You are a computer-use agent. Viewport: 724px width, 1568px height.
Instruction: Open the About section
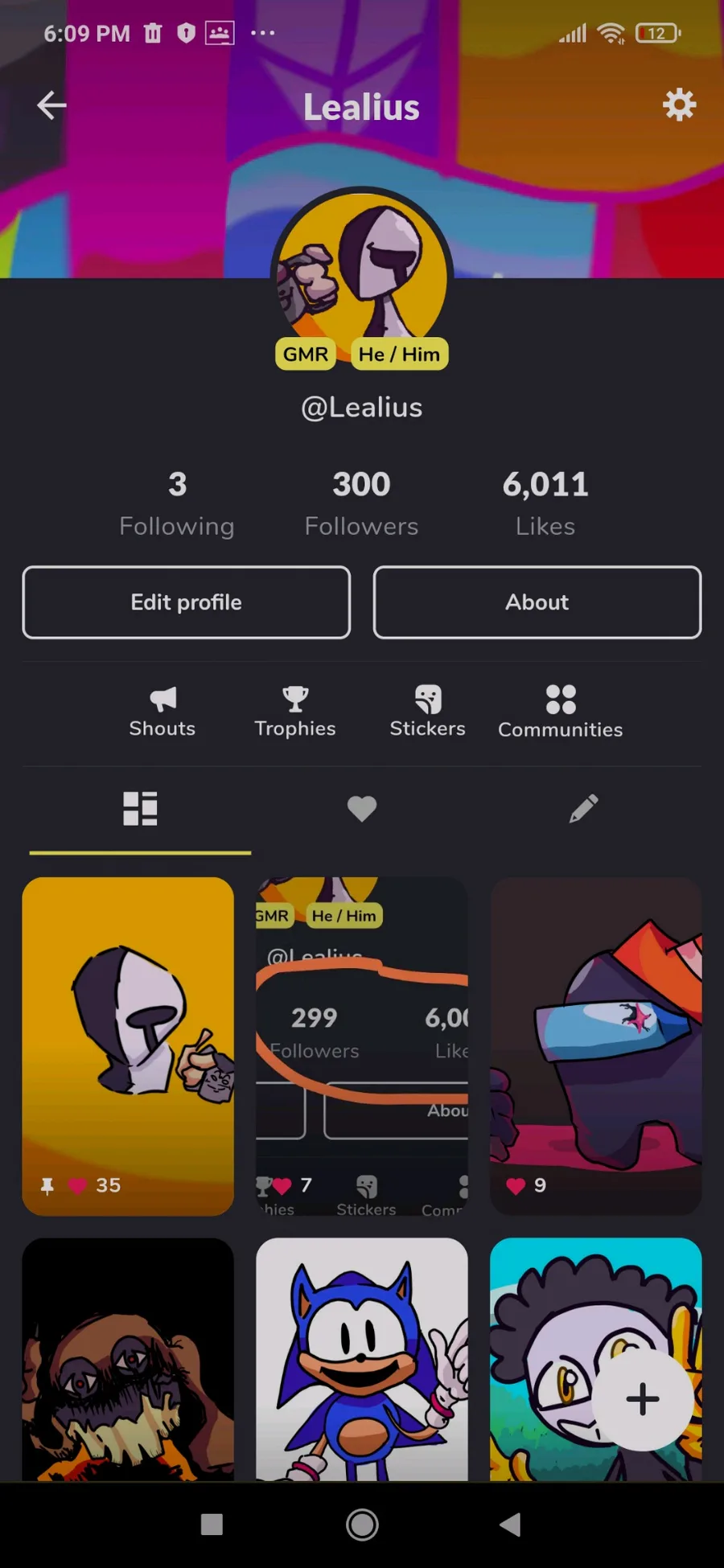(537, 602)
